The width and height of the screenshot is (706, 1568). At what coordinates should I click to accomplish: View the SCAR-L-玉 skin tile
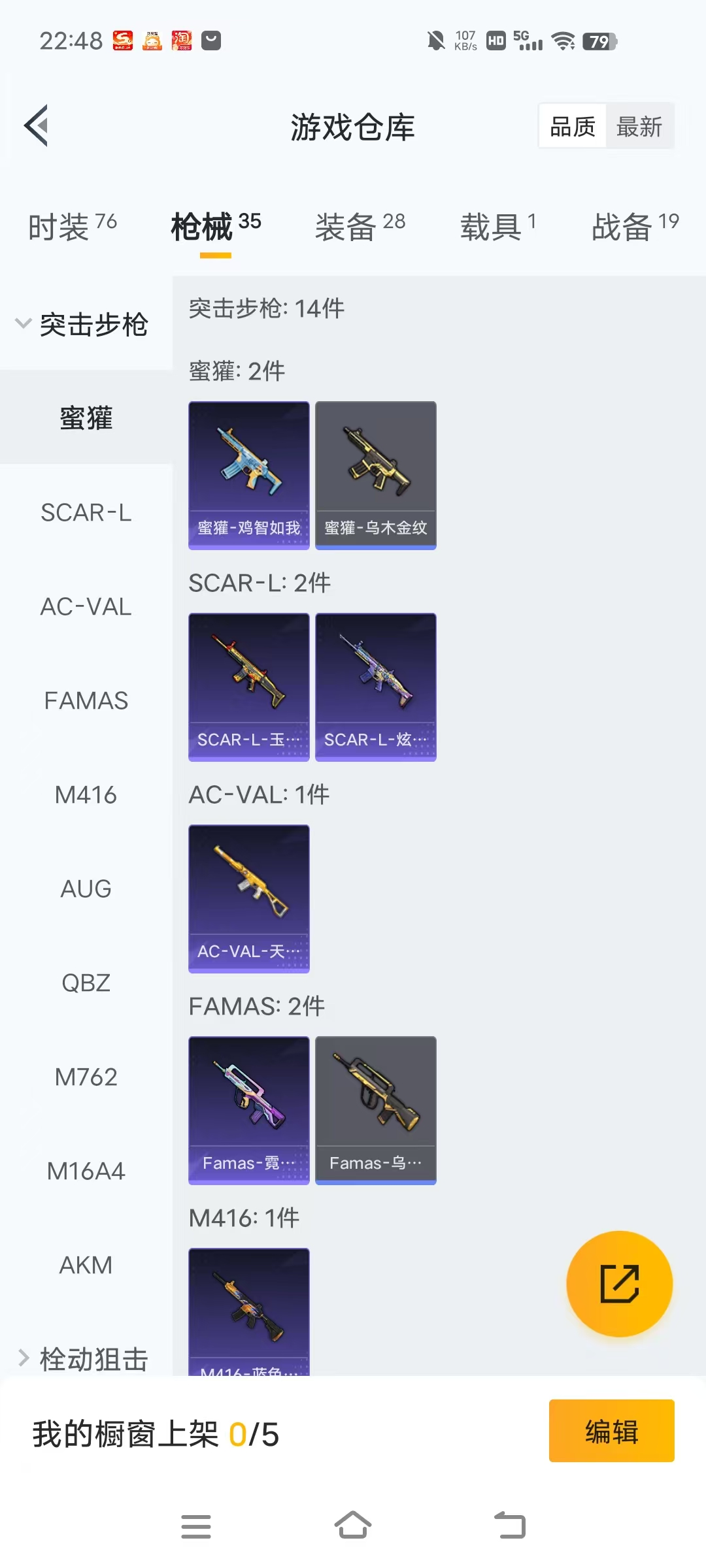(248, 687)
